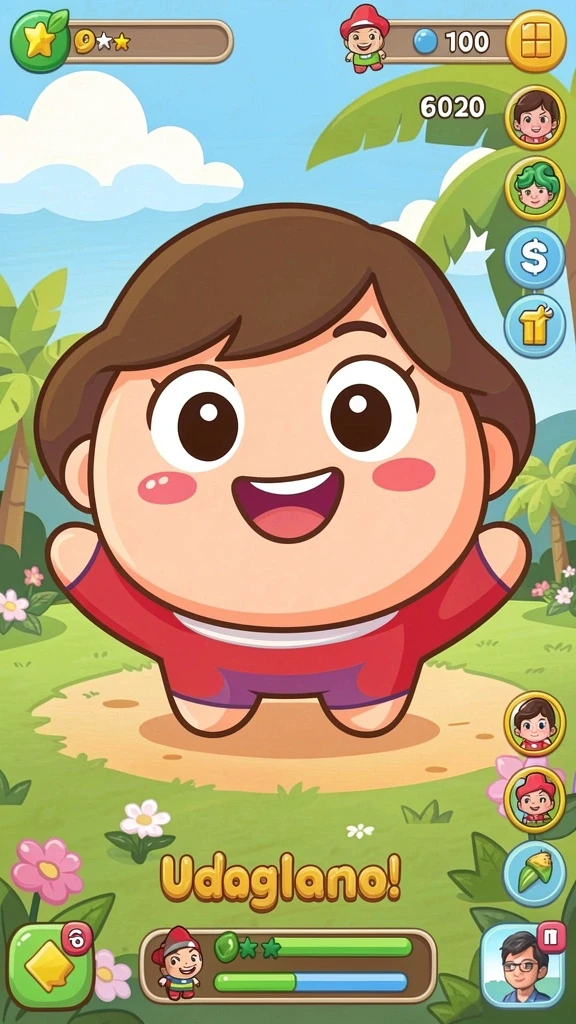Tap the red-capped character avatar on the right
Image resolution: width=576 pixels, height=1024 pixels.
535,799
